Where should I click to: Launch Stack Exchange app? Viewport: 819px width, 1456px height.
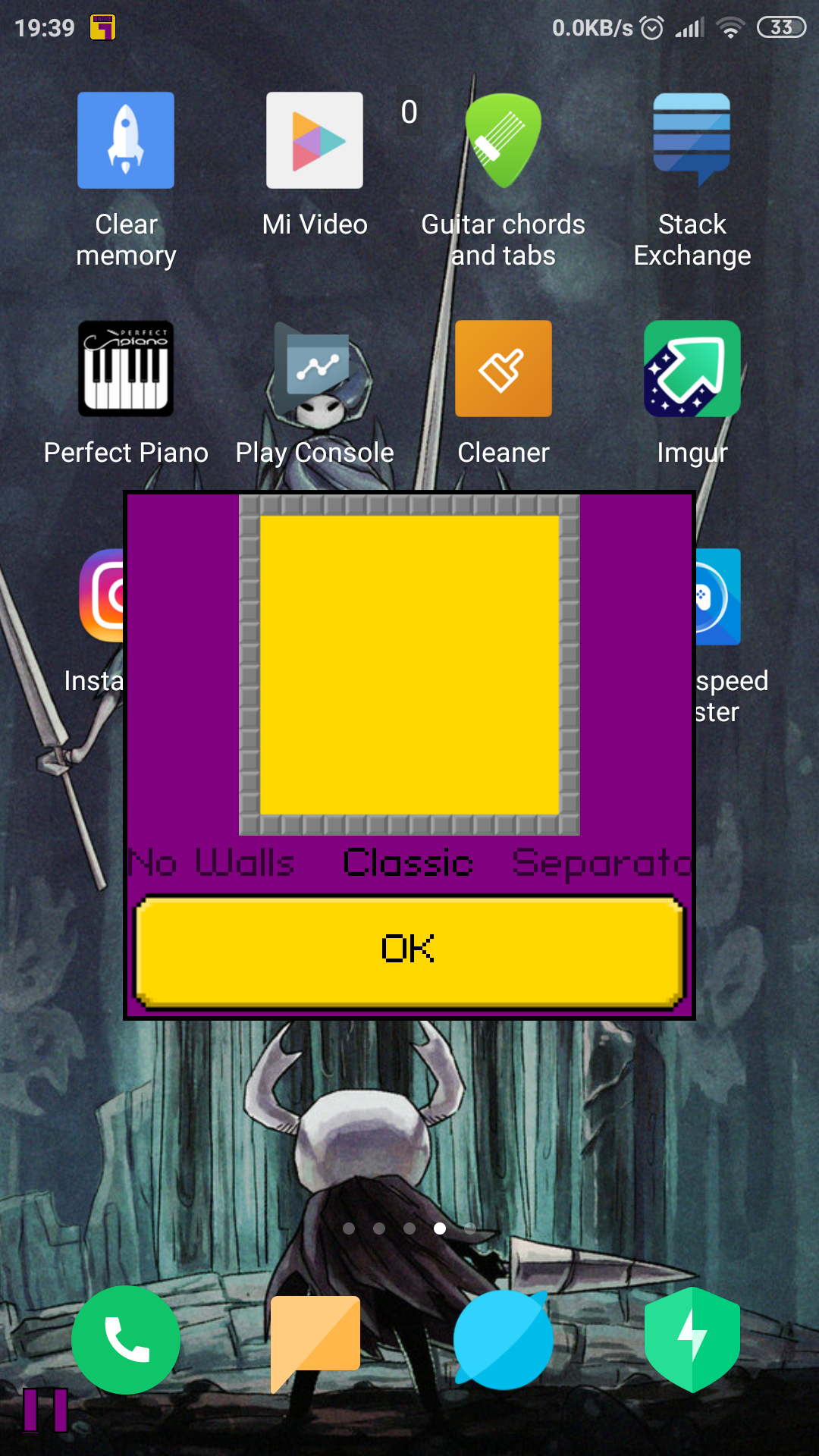tap(692, 141)
